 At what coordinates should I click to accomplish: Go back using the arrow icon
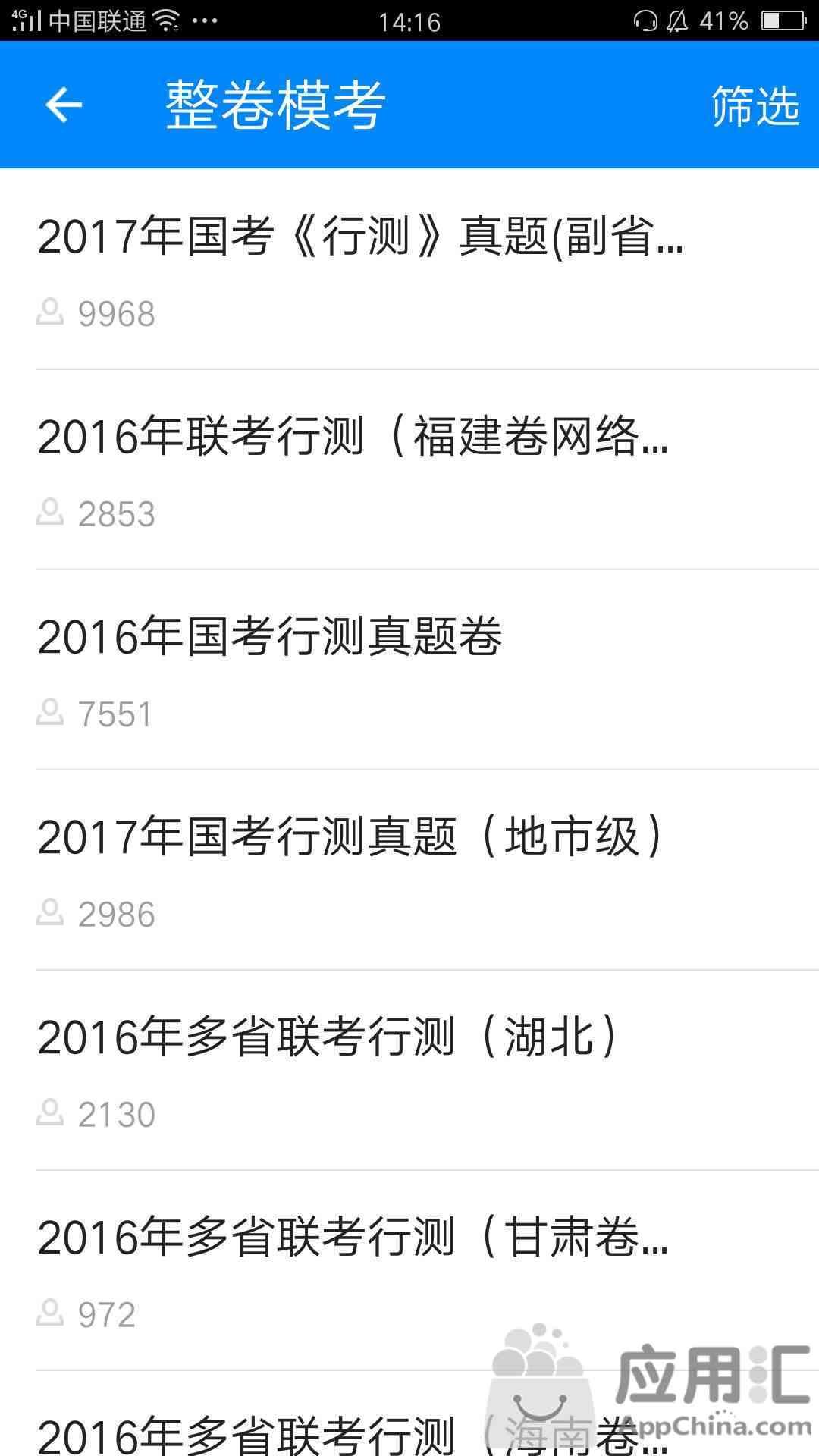pos(64,105)
